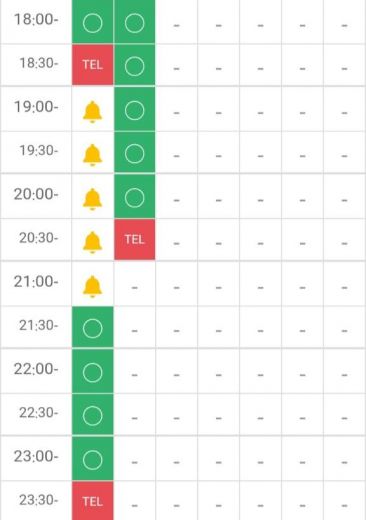
Task: Tap the bell for the 21:00 slot
Action: pos(92,287)
